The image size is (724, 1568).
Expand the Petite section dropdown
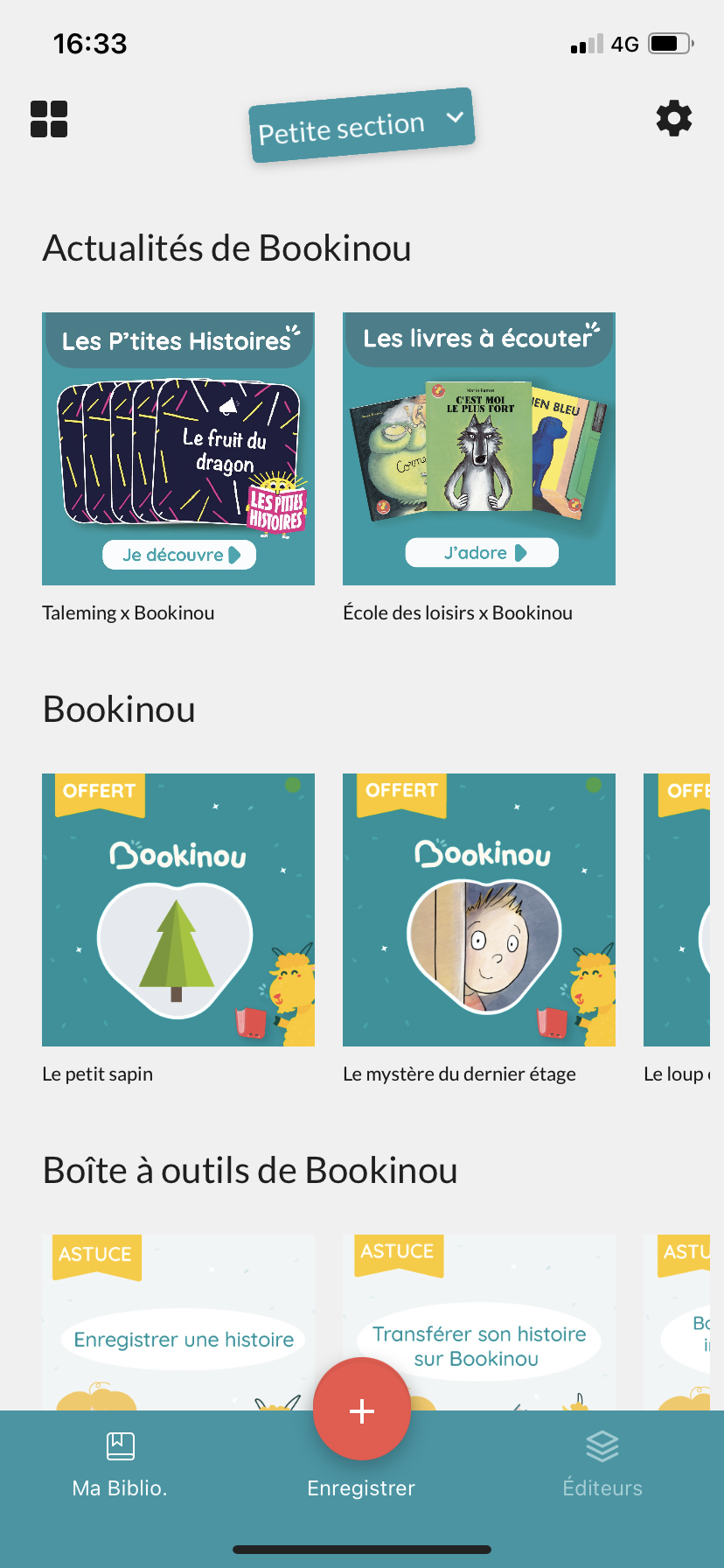point(361,125)
